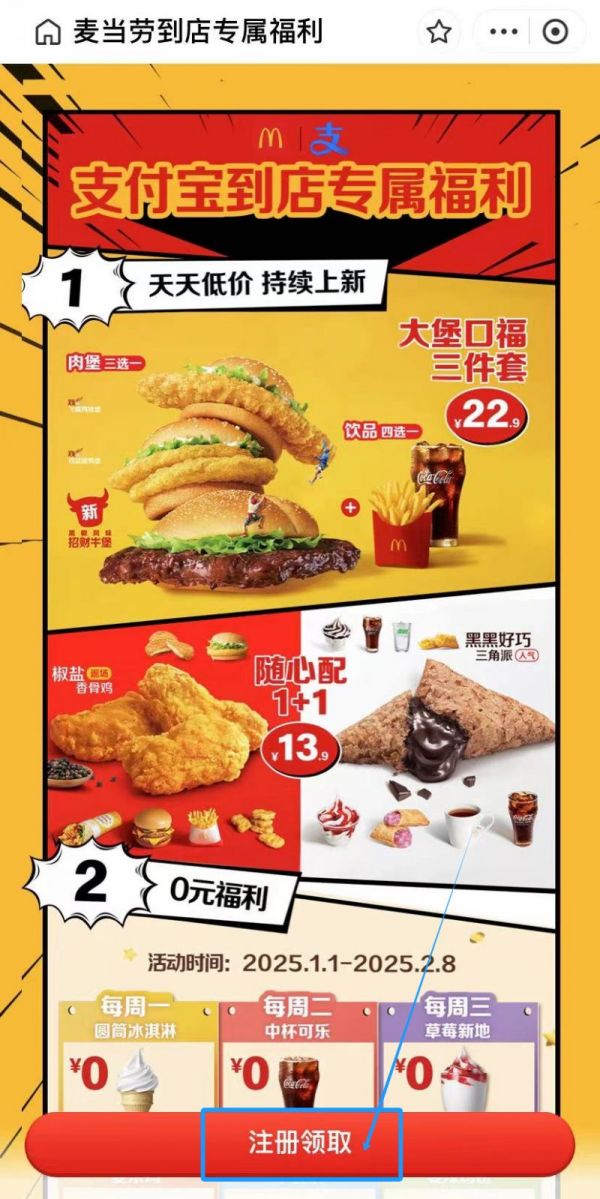
Task: Tap the 注册领取 button
Action: (x=300, y=1143)
